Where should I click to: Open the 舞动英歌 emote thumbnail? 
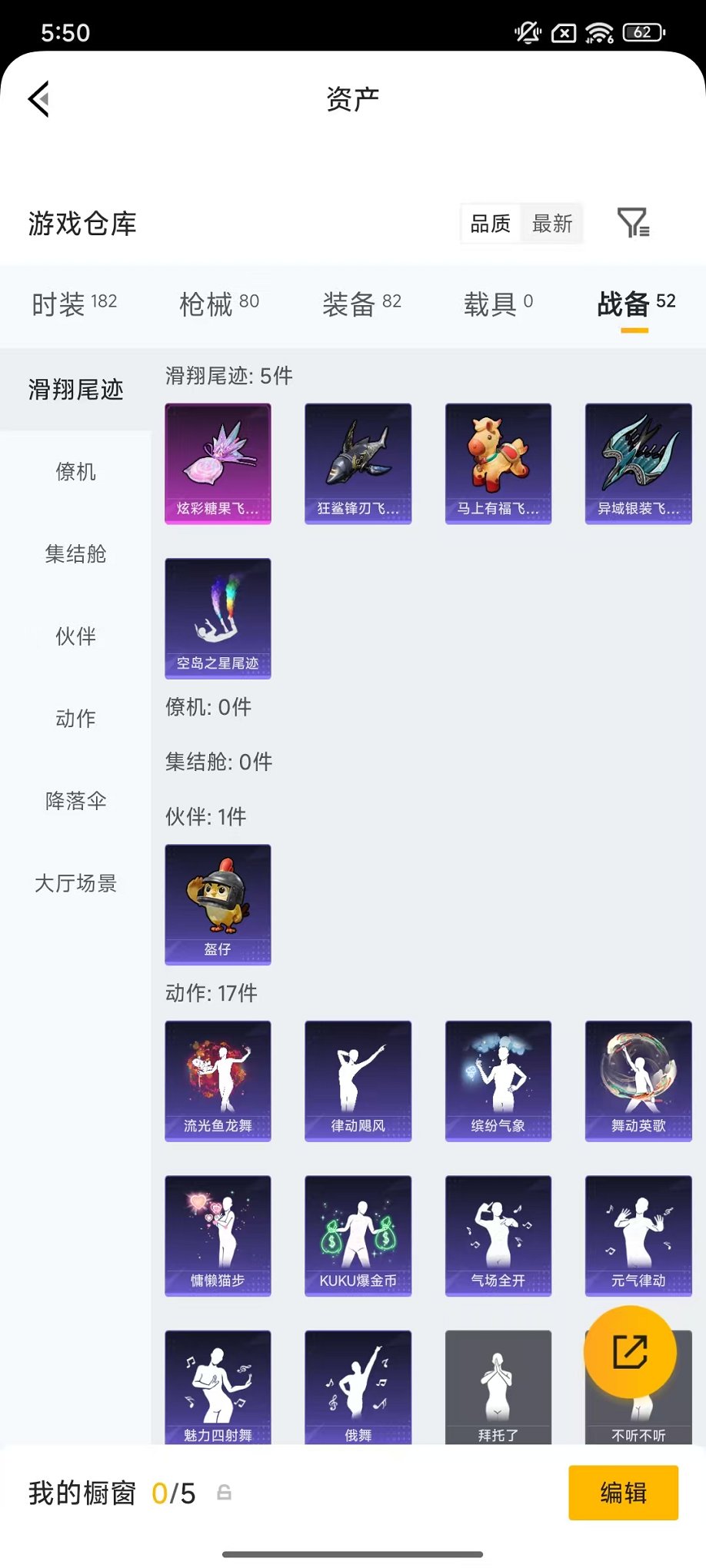pyautogui.click(x=638, y=1081)
